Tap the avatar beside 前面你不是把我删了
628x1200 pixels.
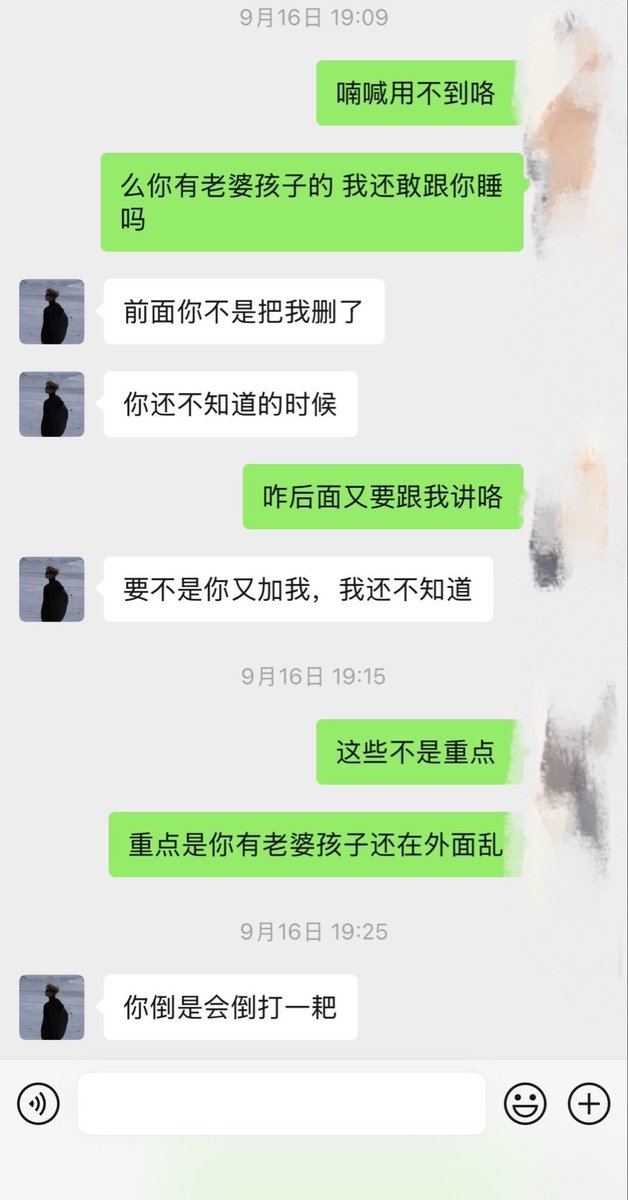pos(52,312)
